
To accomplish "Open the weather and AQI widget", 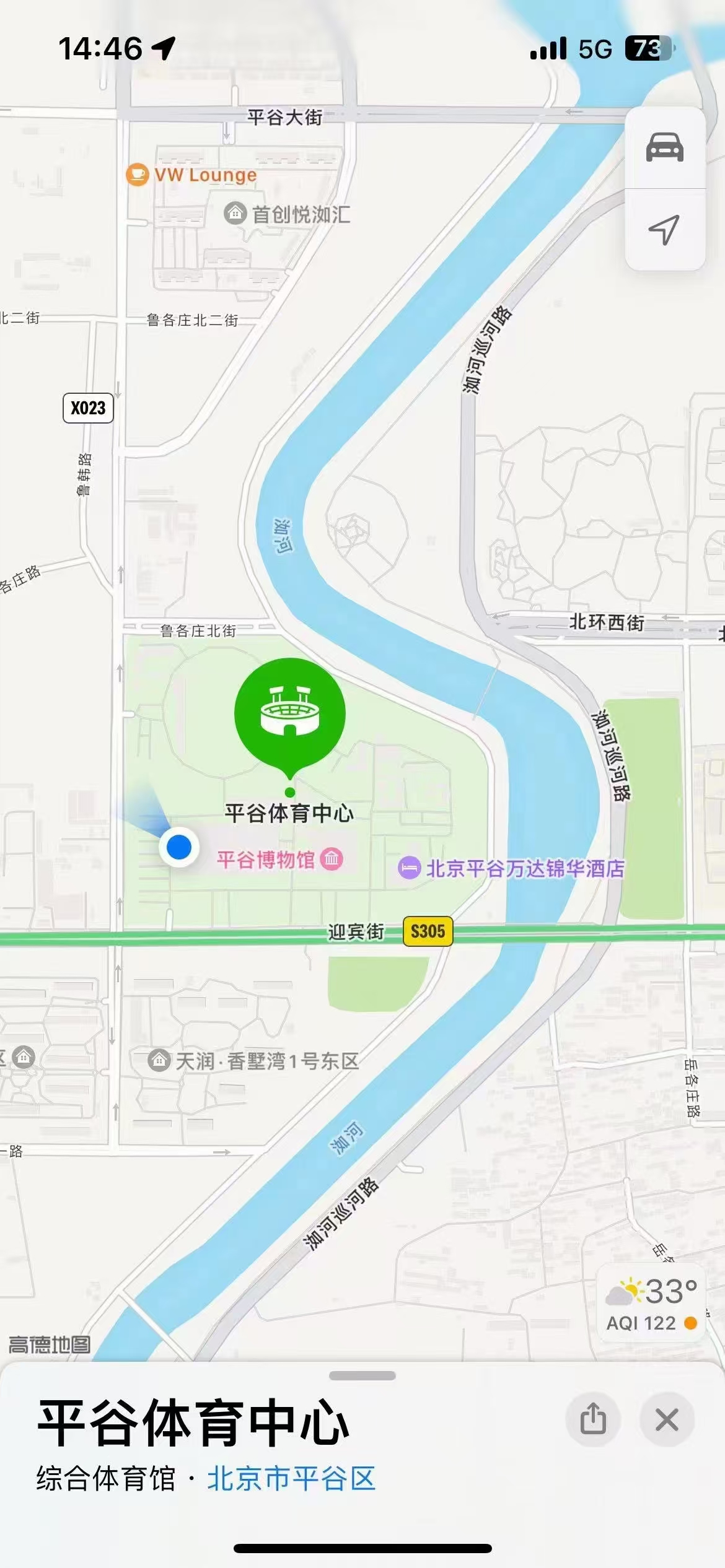I will [651, 1304].
